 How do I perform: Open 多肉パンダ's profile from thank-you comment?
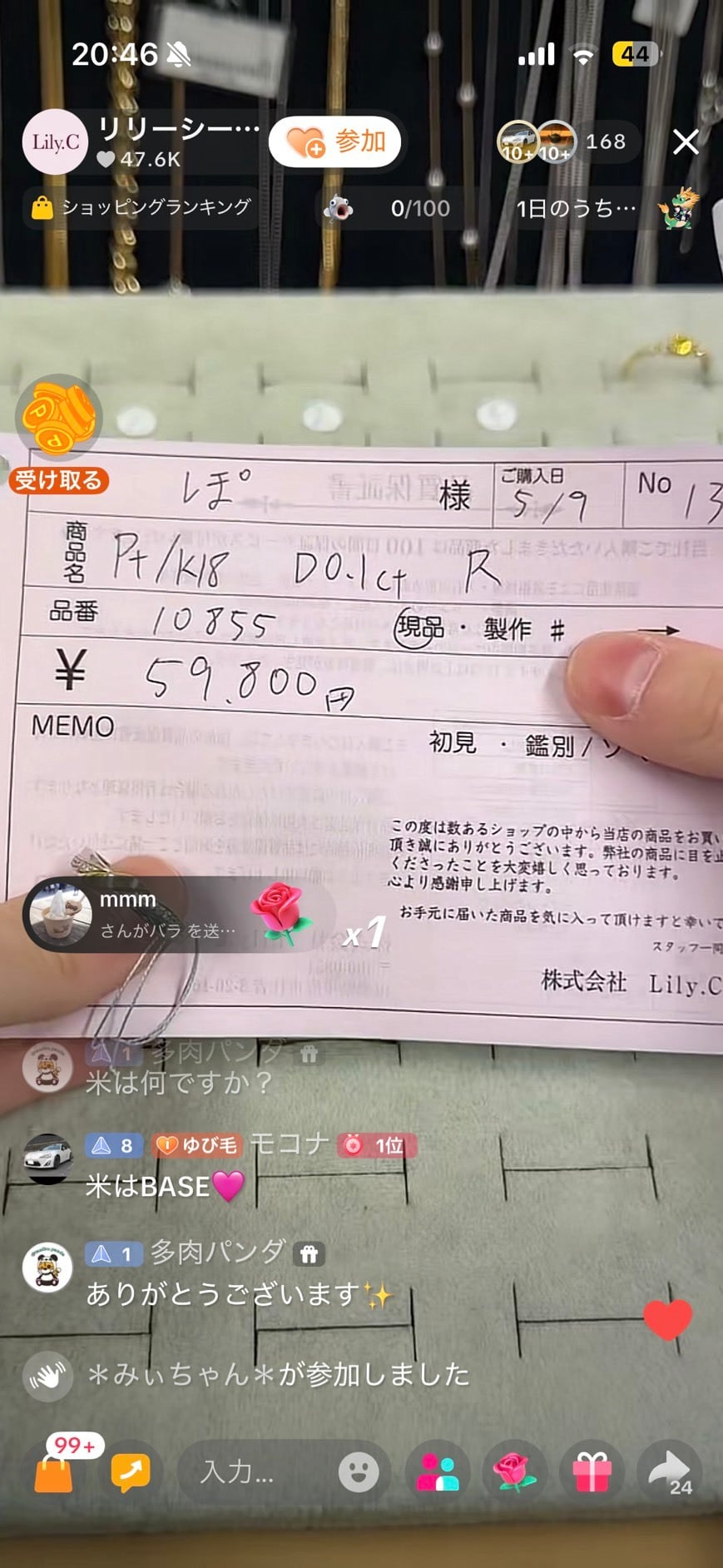[x=47, y=1267]
